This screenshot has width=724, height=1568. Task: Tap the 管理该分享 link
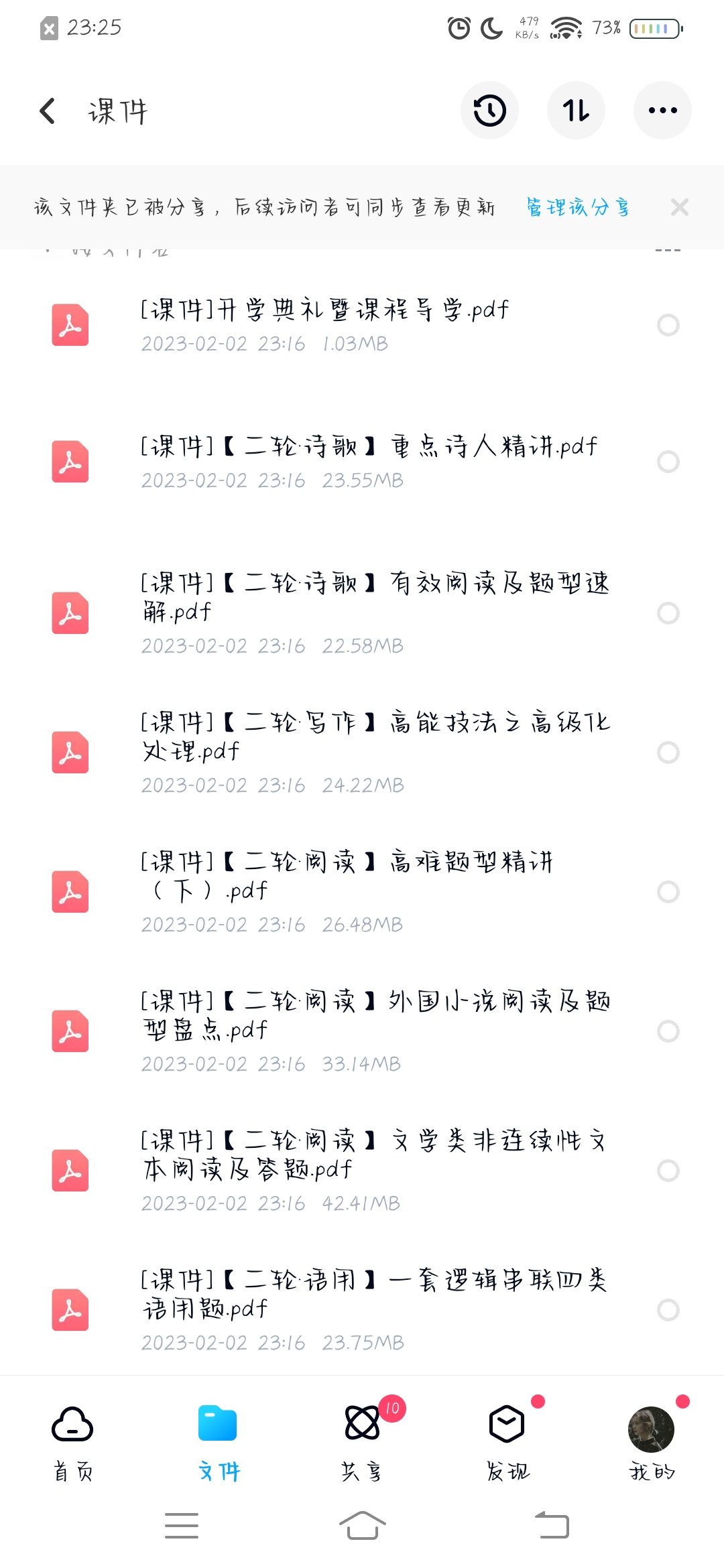pyautogui.click(x=577, y=208)
